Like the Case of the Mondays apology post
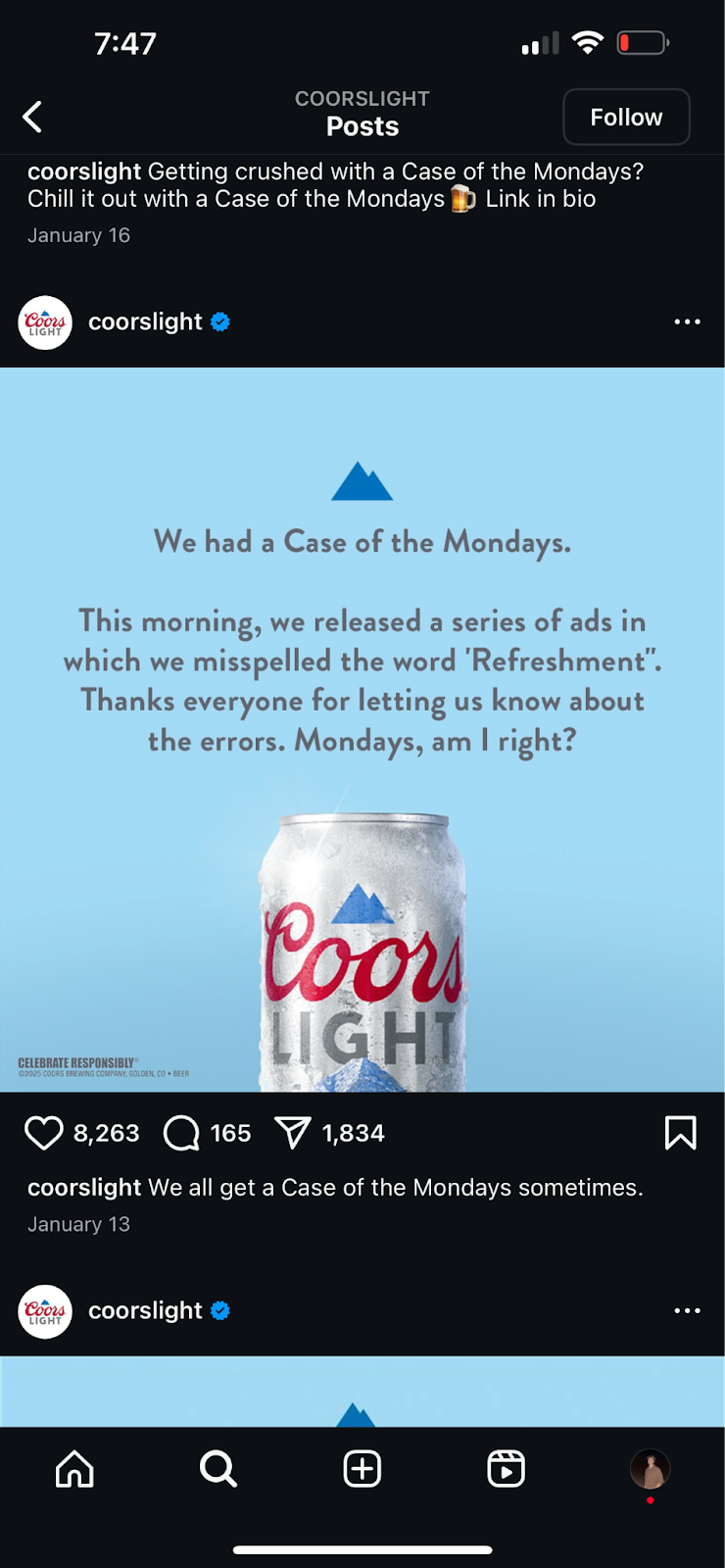Viewport: 725px width, 1568px height. coord(44,1133)
